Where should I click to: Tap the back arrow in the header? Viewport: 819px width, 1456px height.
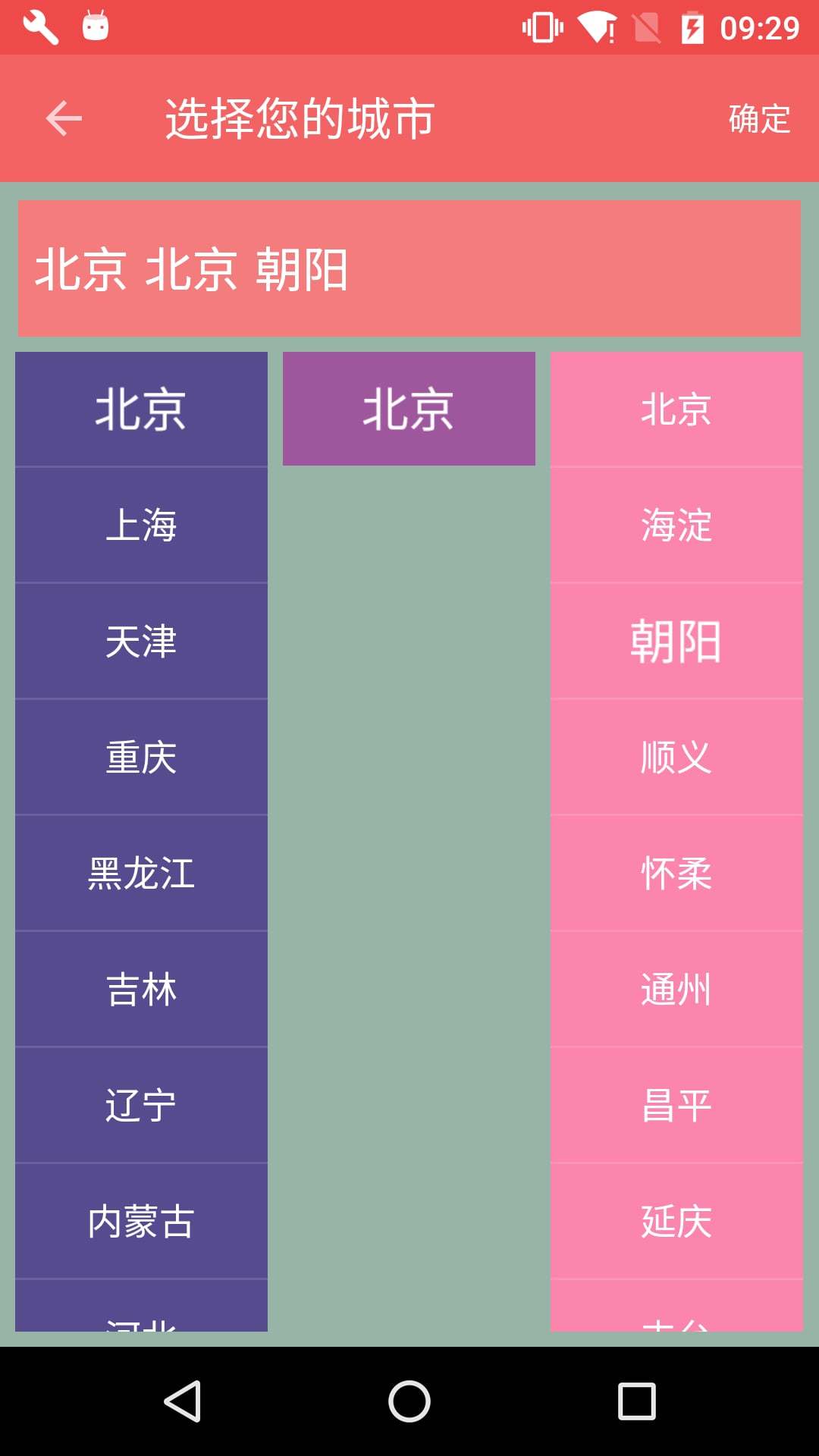[64, 119]
